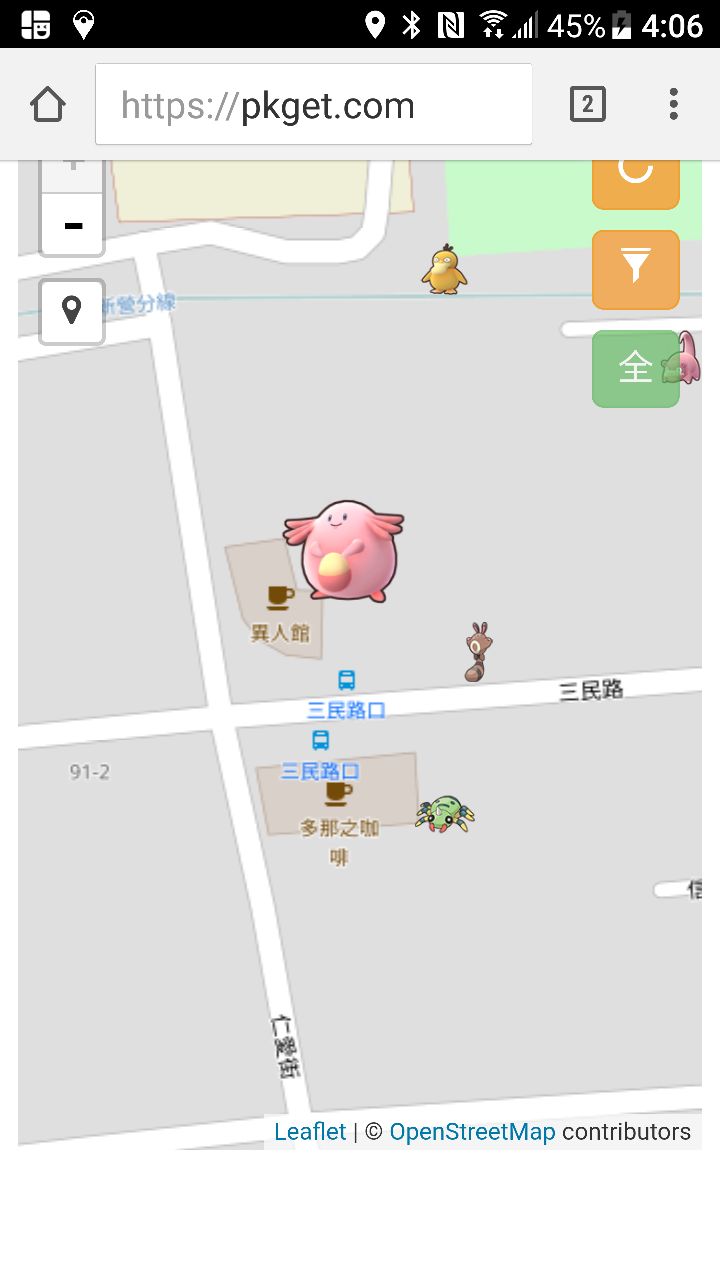Viewport: 720px width, 1280px height.
Task: Go to the browser home page
Action: (x=47, y=105)
